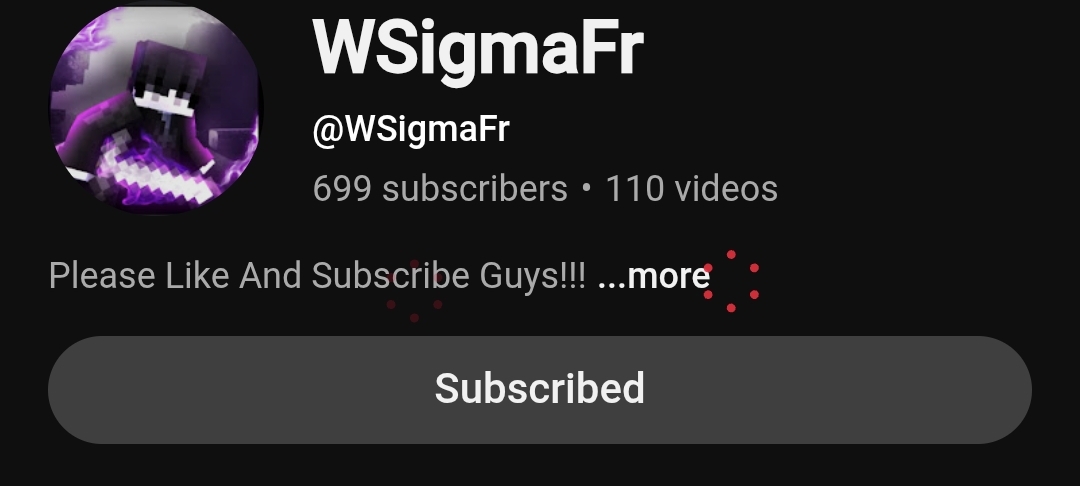Open the WSigmaFr channel avatar
The height and width of the screenshot is (486, 1080).
pyautogui.click(x=155, y=108)
